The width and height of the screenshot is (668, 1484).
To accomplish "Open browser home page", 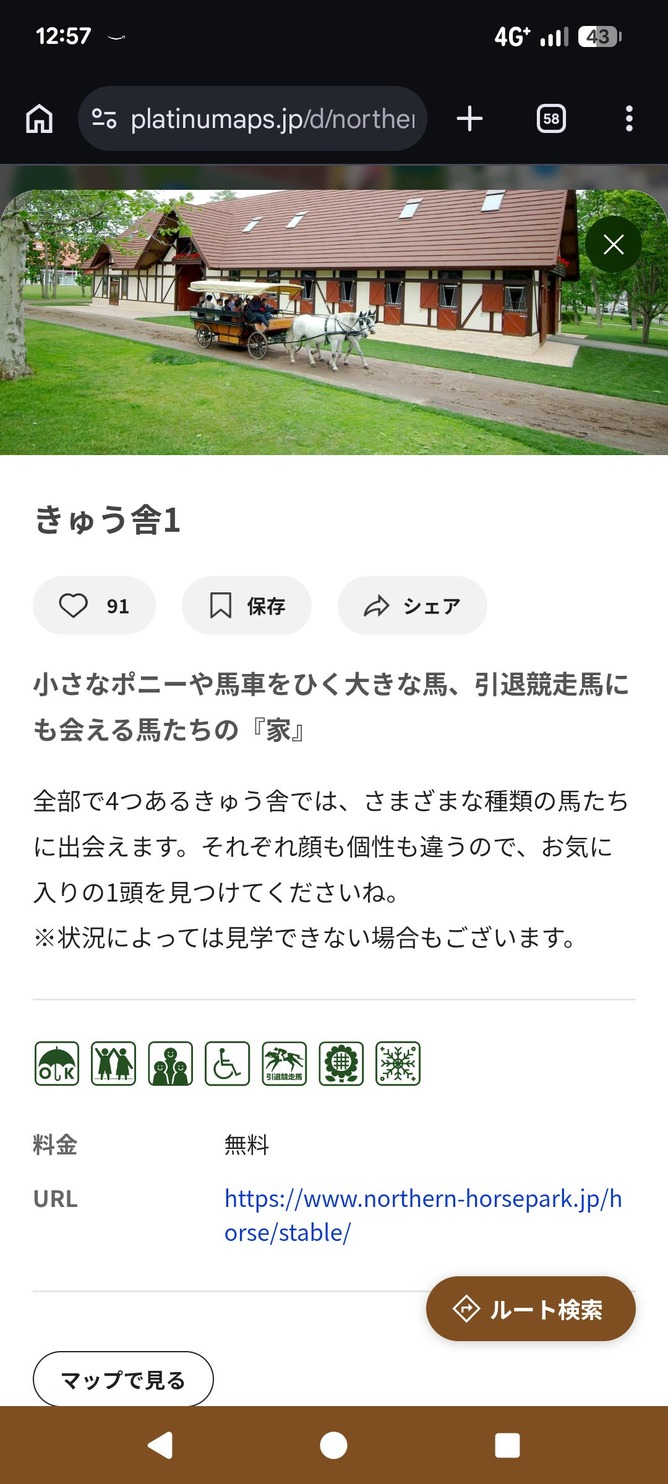I will (39, 119).
